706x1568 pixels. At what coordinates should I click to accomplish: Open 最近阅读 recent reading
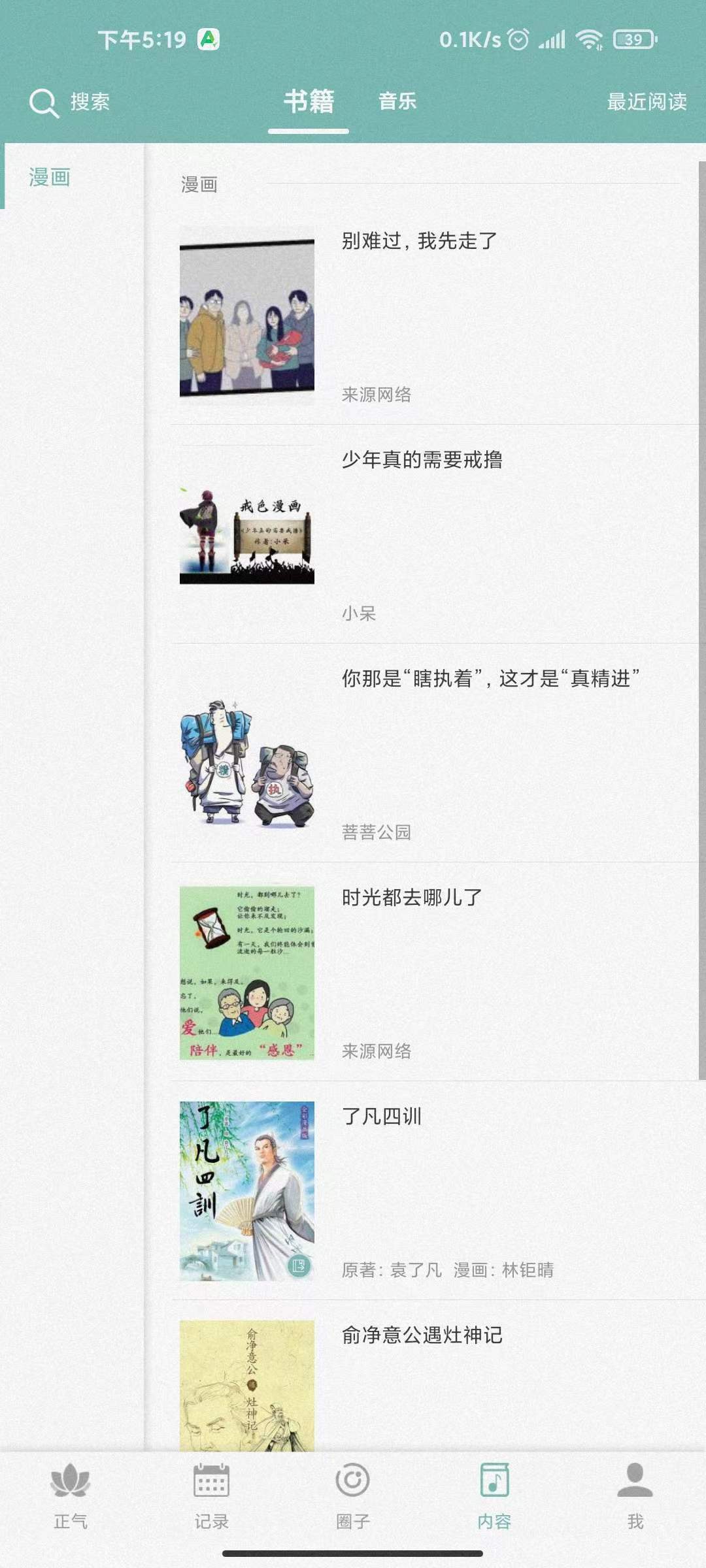click(647, 102)
